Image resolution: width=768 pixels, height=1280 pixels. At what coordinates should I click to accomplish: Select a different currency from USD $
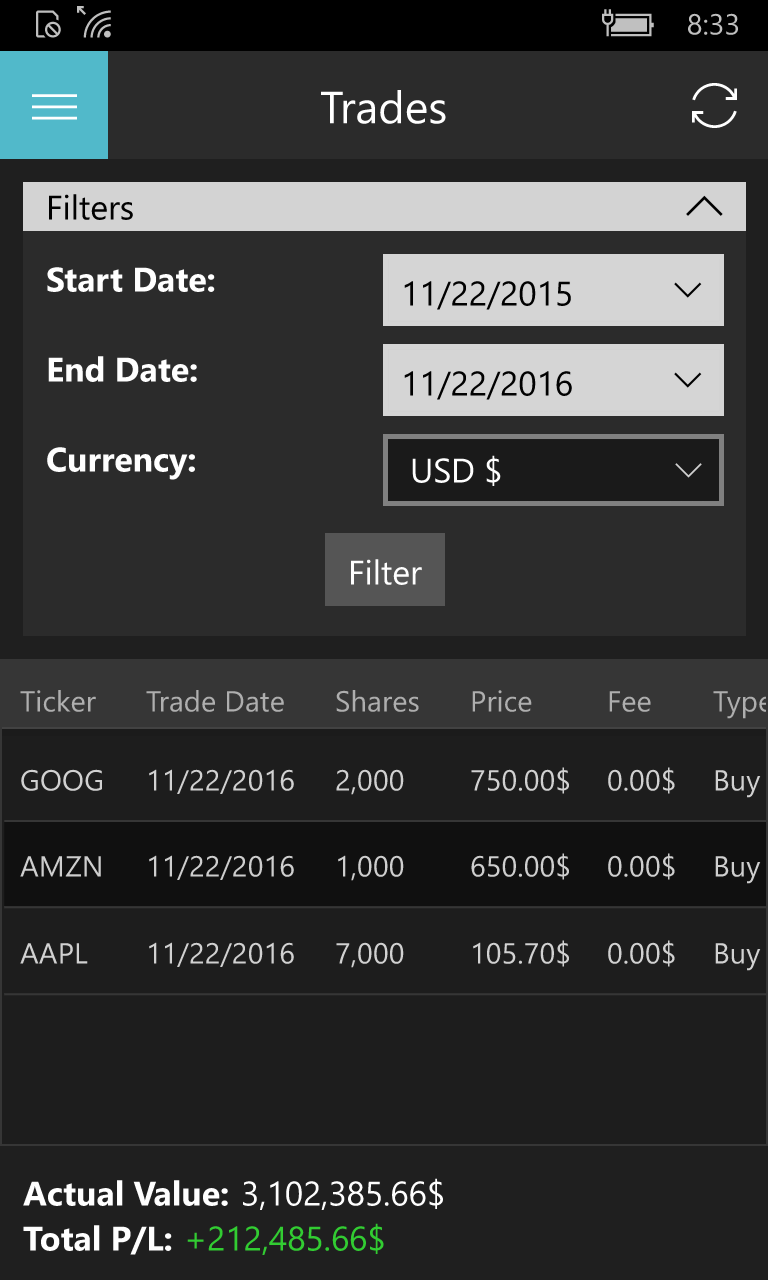pyautogui.click(x=553, y=470)
